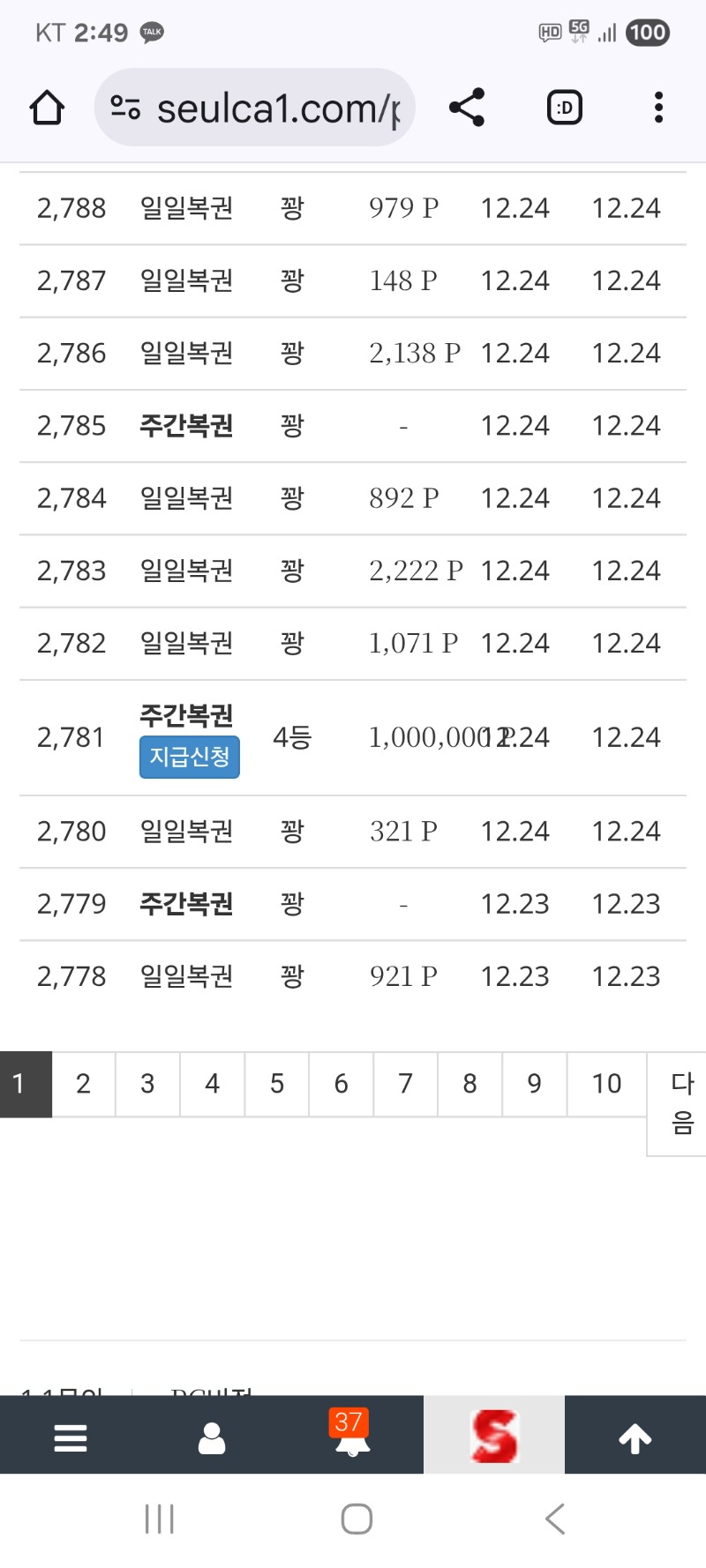Tap 다음 to see the next pages
Viewport: 706px width, 1568px height.
[681, 1102]
